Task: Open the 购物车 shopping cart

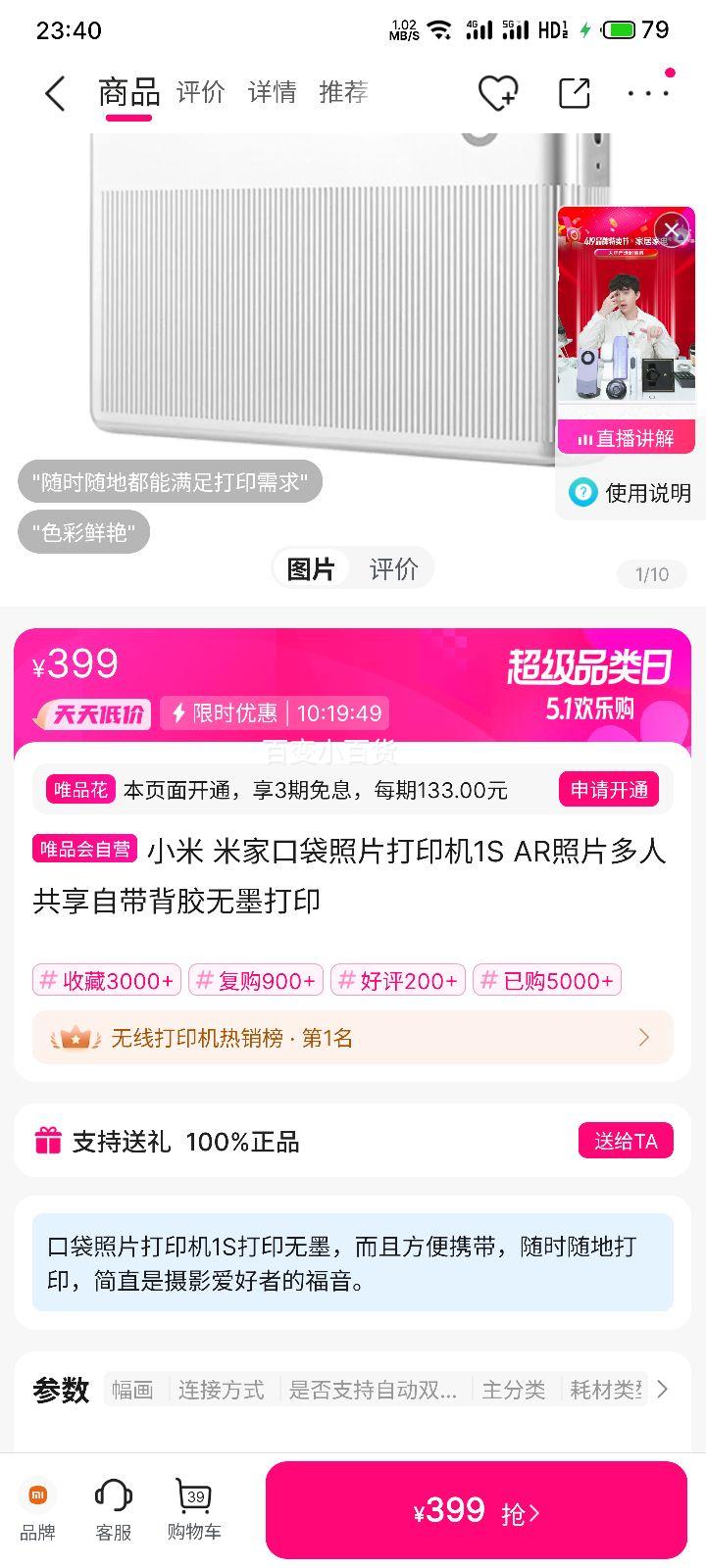Action: pyautogui.click(x=193, y=1509)
